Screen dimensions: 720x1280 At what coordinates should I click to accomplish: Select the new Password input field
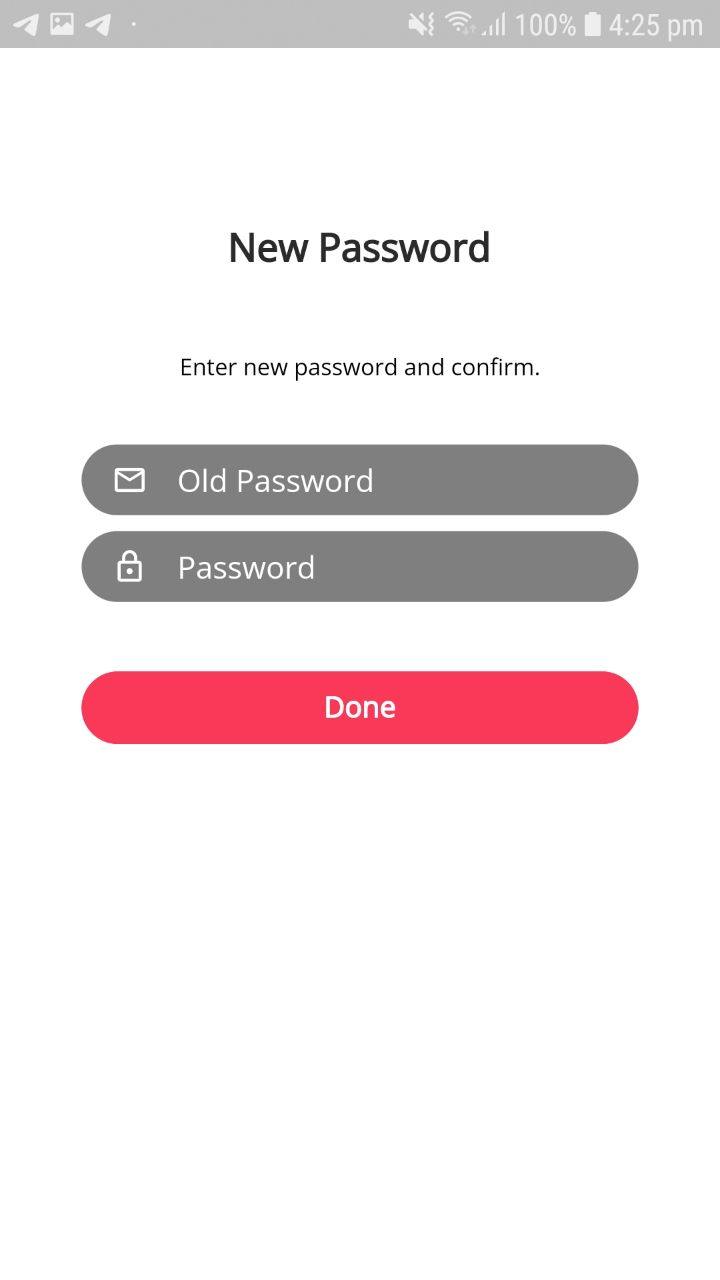pyautogui.click(x=360, y=567)
